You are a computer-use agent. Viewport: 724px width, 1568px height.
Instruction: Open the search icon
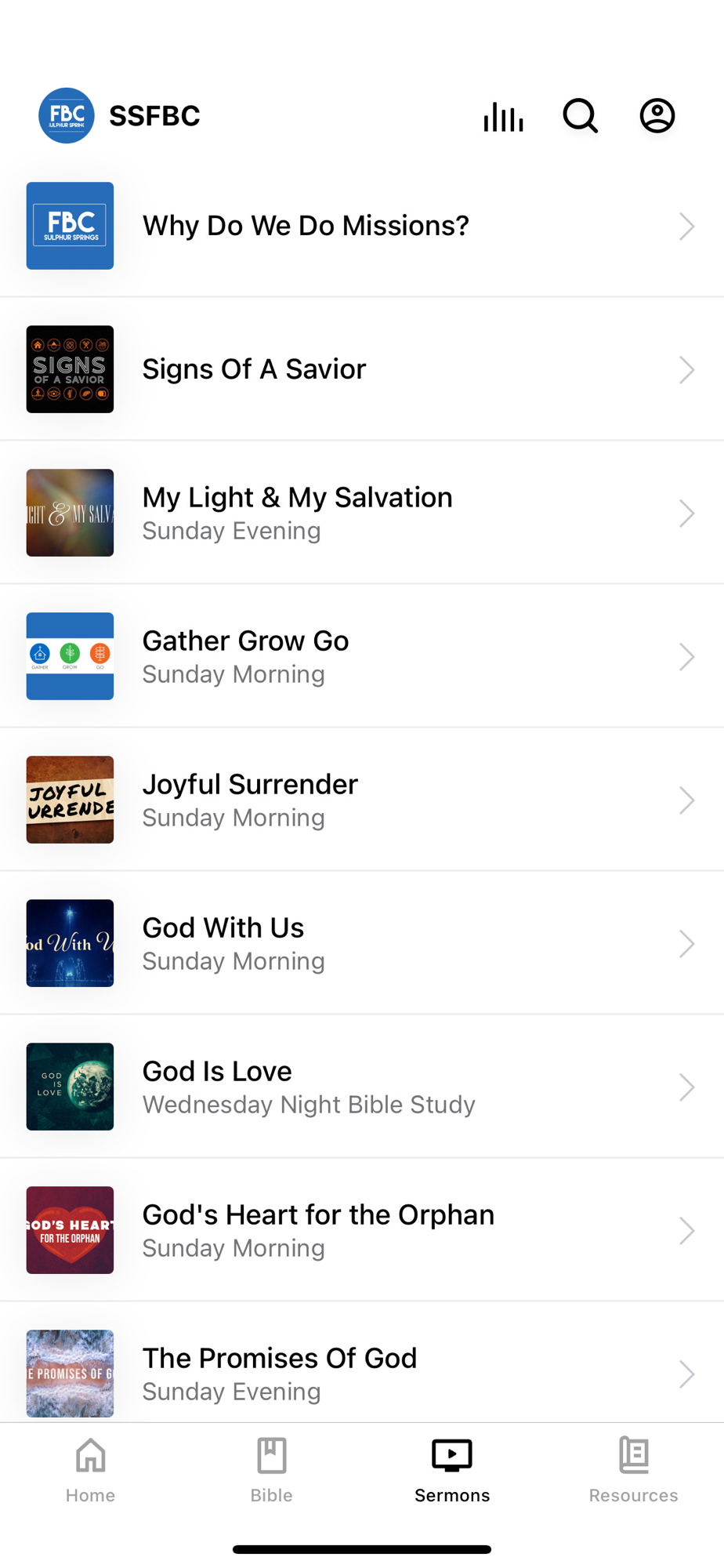(580, 116)
